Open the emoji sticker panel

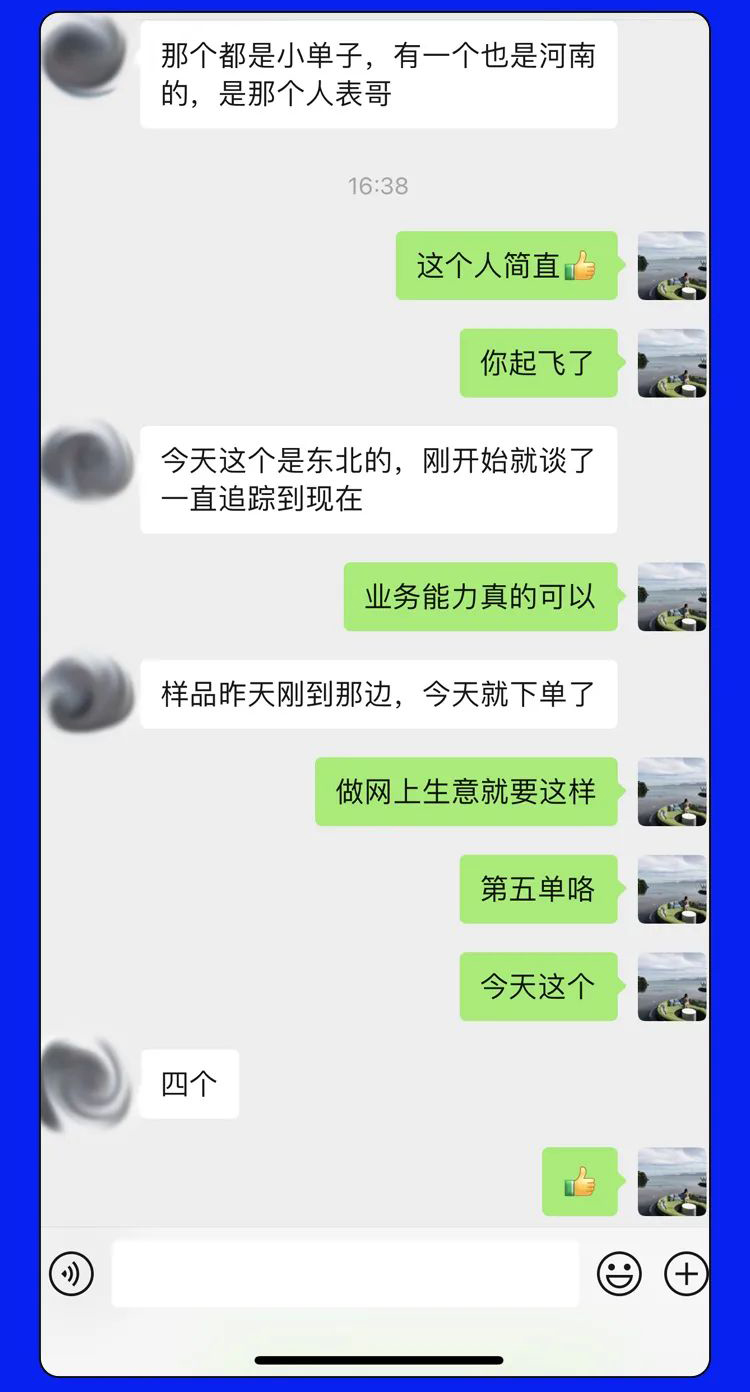point(619,1274)
